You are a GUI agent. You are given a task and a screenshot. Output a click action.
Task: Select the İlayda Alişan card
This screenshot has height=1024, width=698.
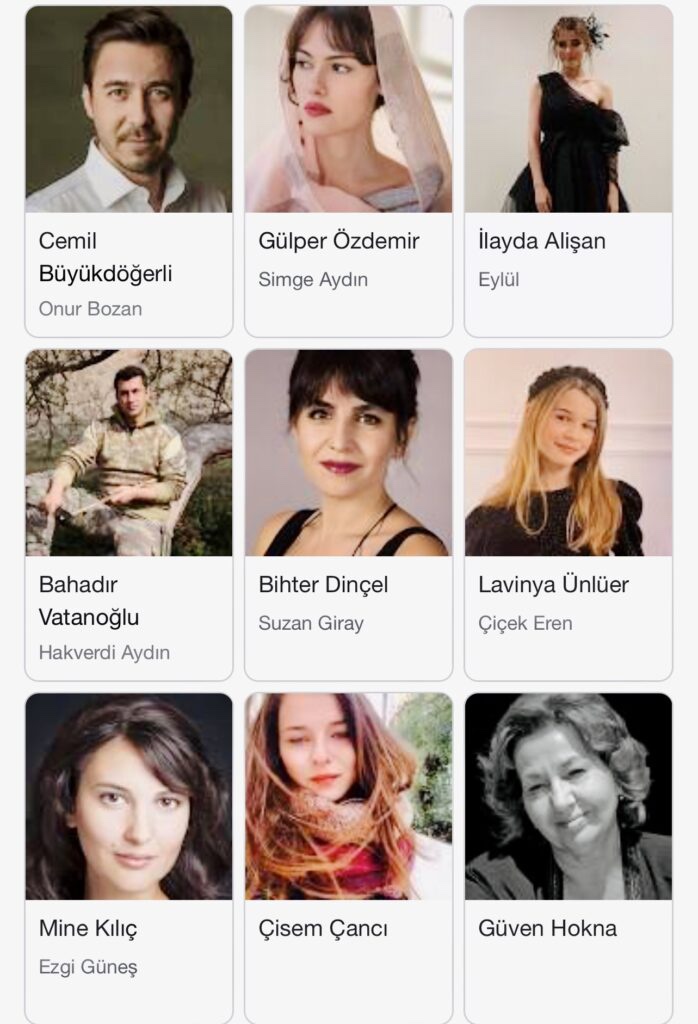click(568, 170)
